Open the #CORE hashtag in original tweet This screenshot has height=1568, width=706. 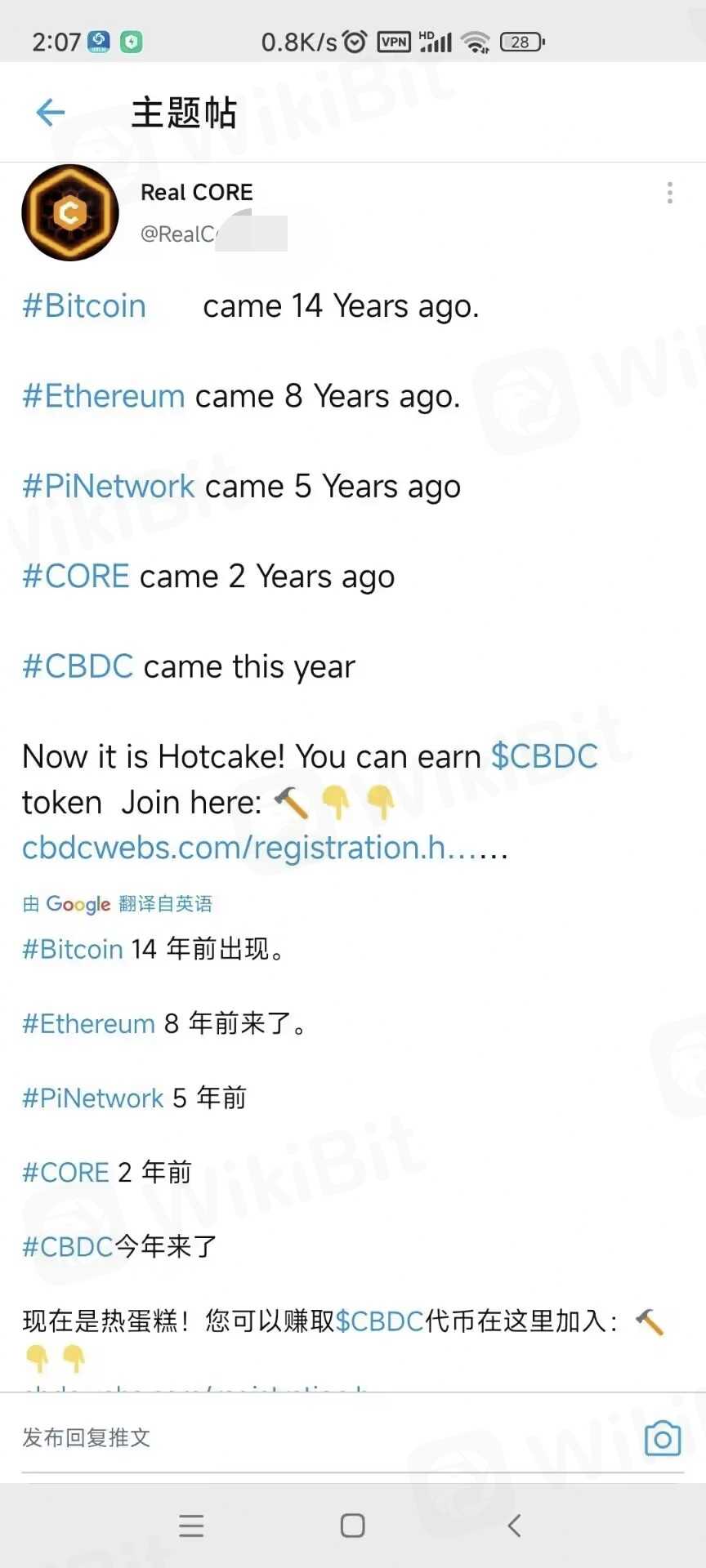point(76,577)
